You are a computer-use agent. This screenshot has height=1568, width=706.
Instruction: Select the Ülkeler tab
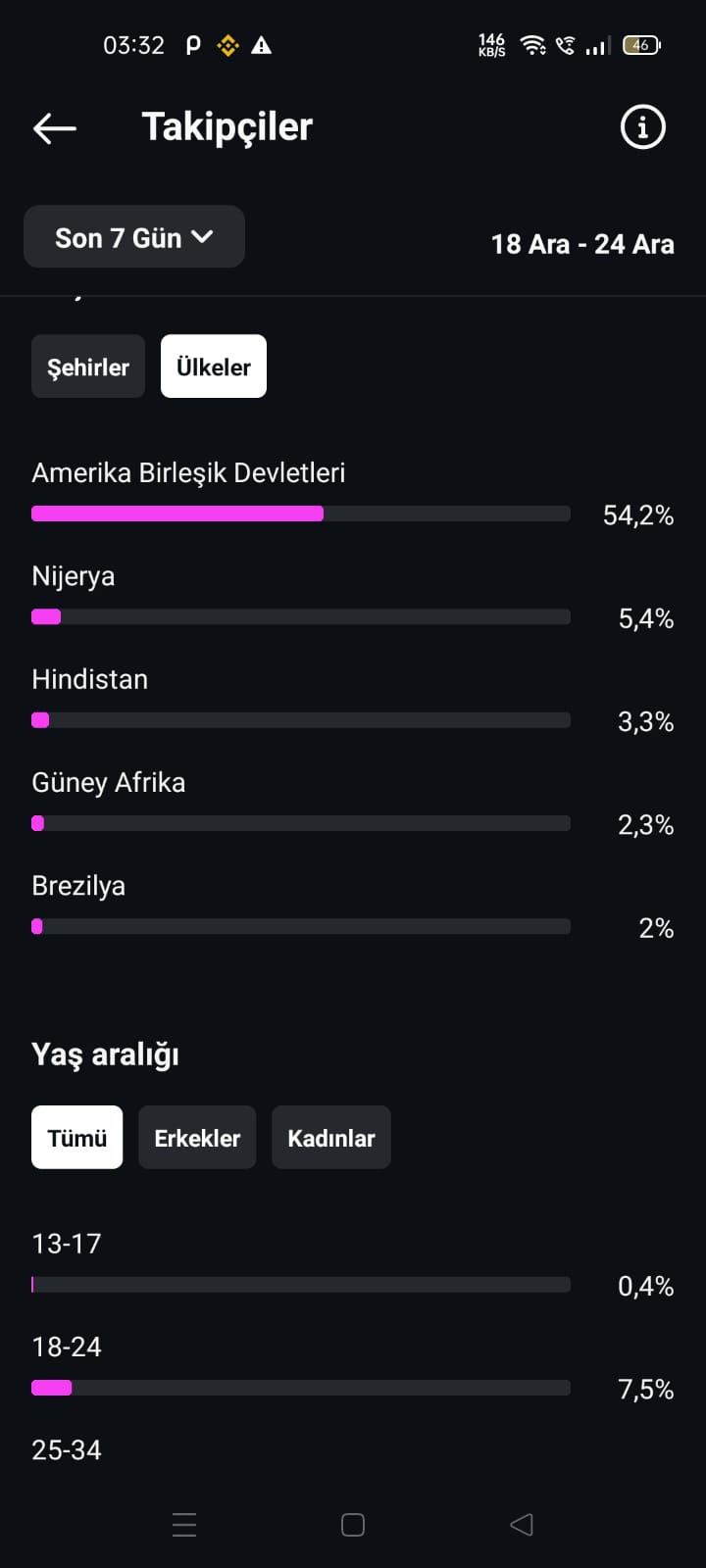(214, 367)
